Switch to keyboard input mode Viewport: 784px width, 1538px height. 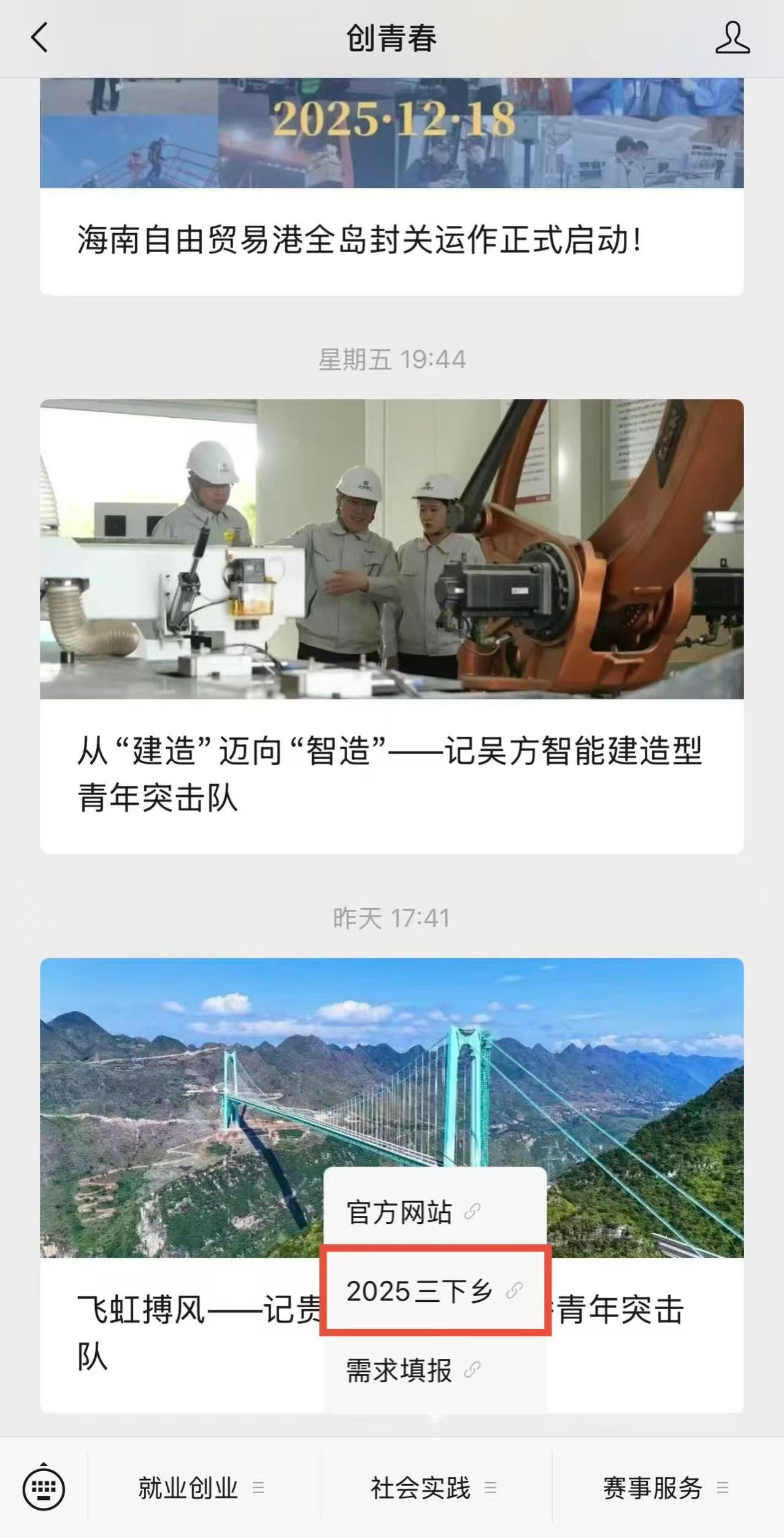44,1488
